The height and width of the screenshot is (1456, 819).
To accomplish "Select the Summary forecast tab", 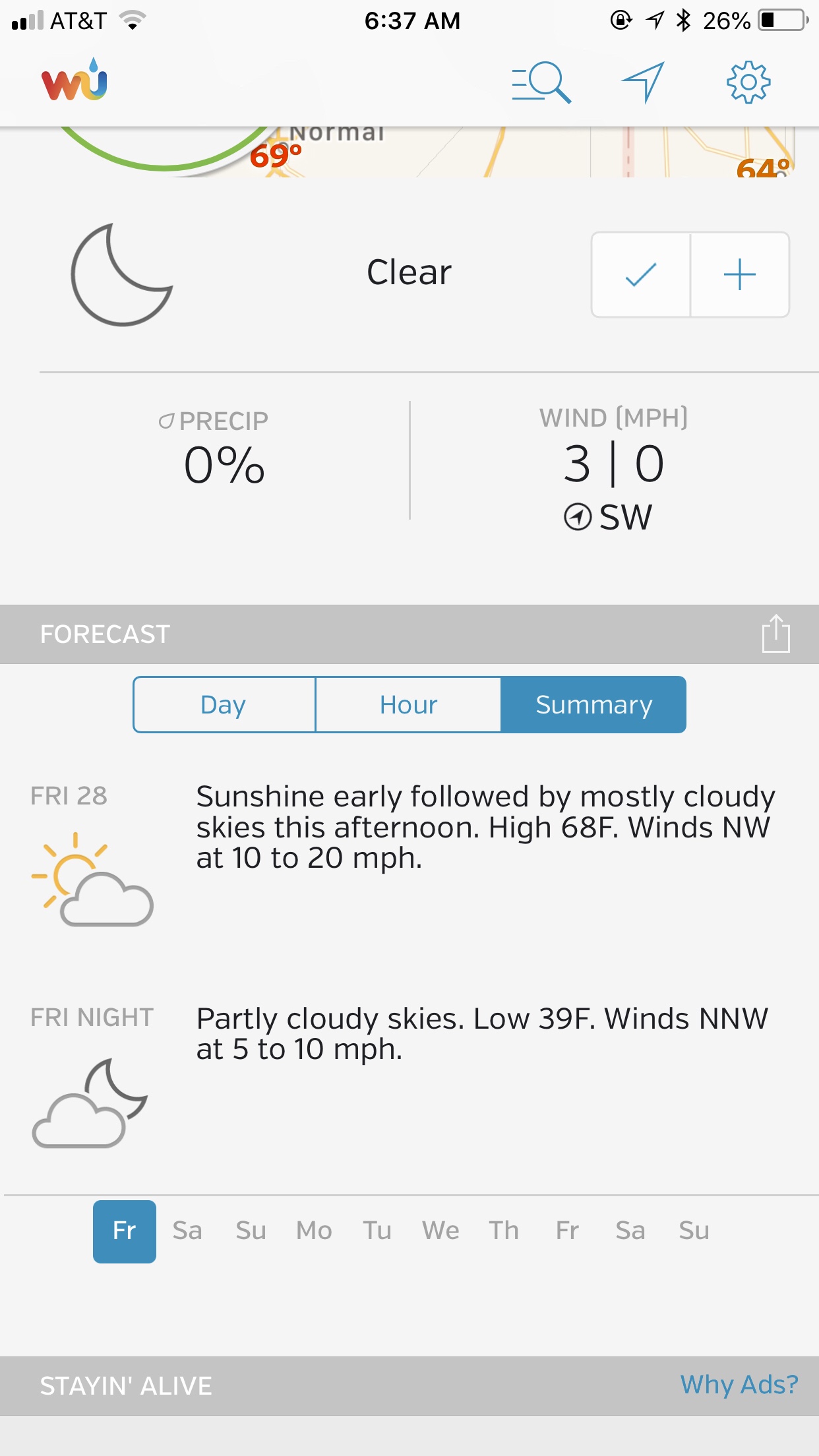I will pyautogui.click(x=593, y=704).
